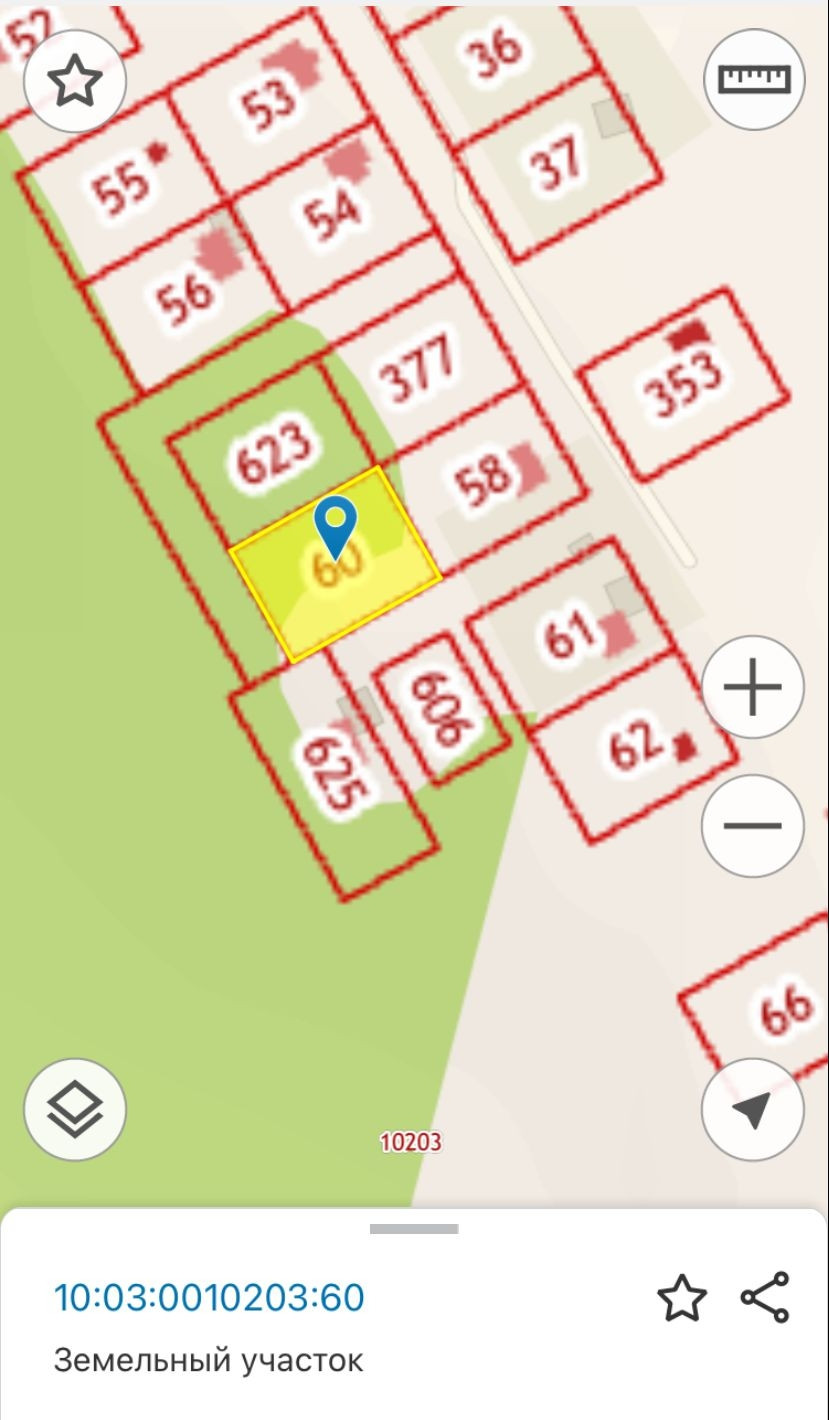Expand the bottom sheet handle

pyautogui.click(x=414, y=1228)
